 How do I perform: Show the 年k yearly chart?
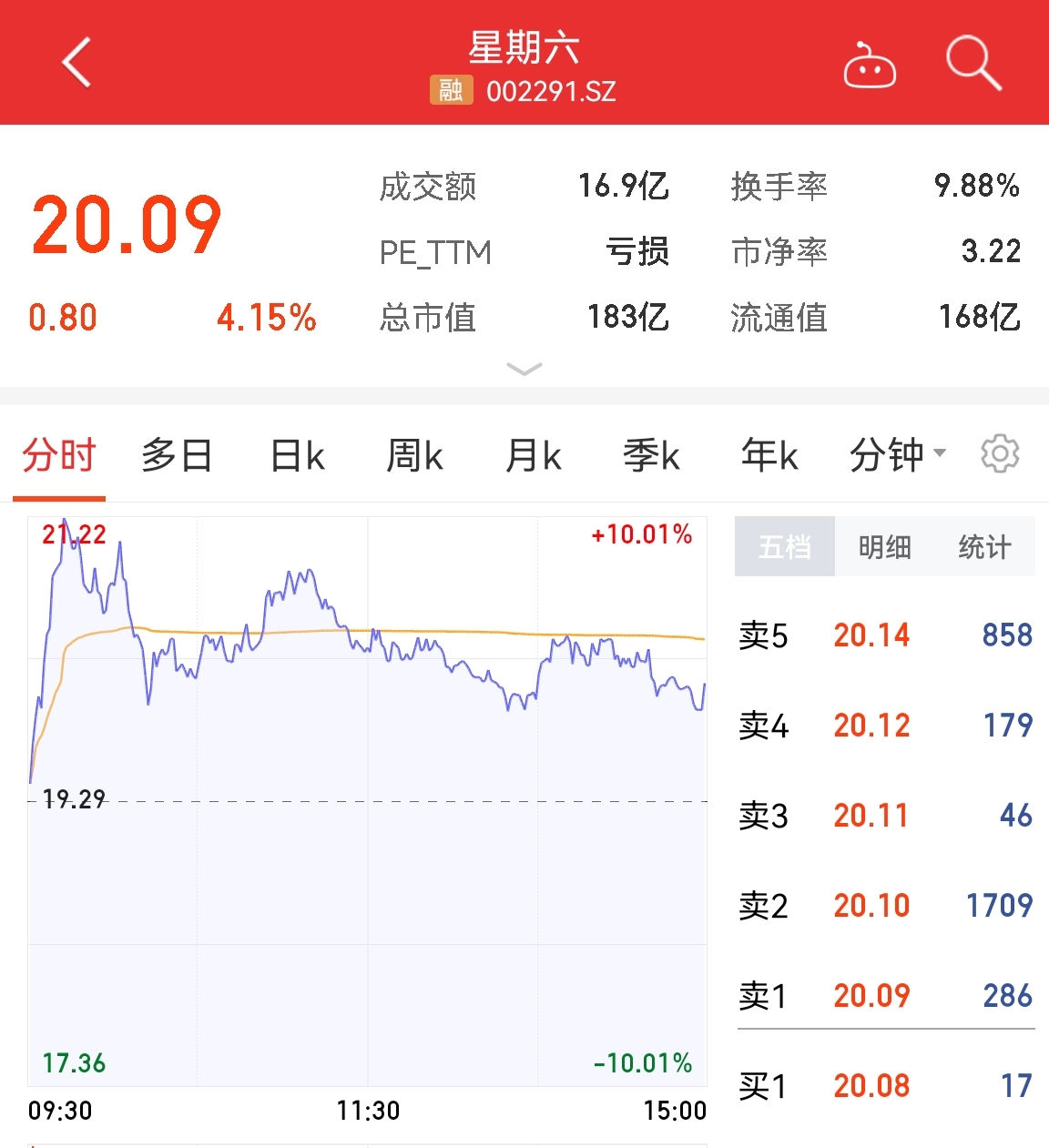(769, 455)
